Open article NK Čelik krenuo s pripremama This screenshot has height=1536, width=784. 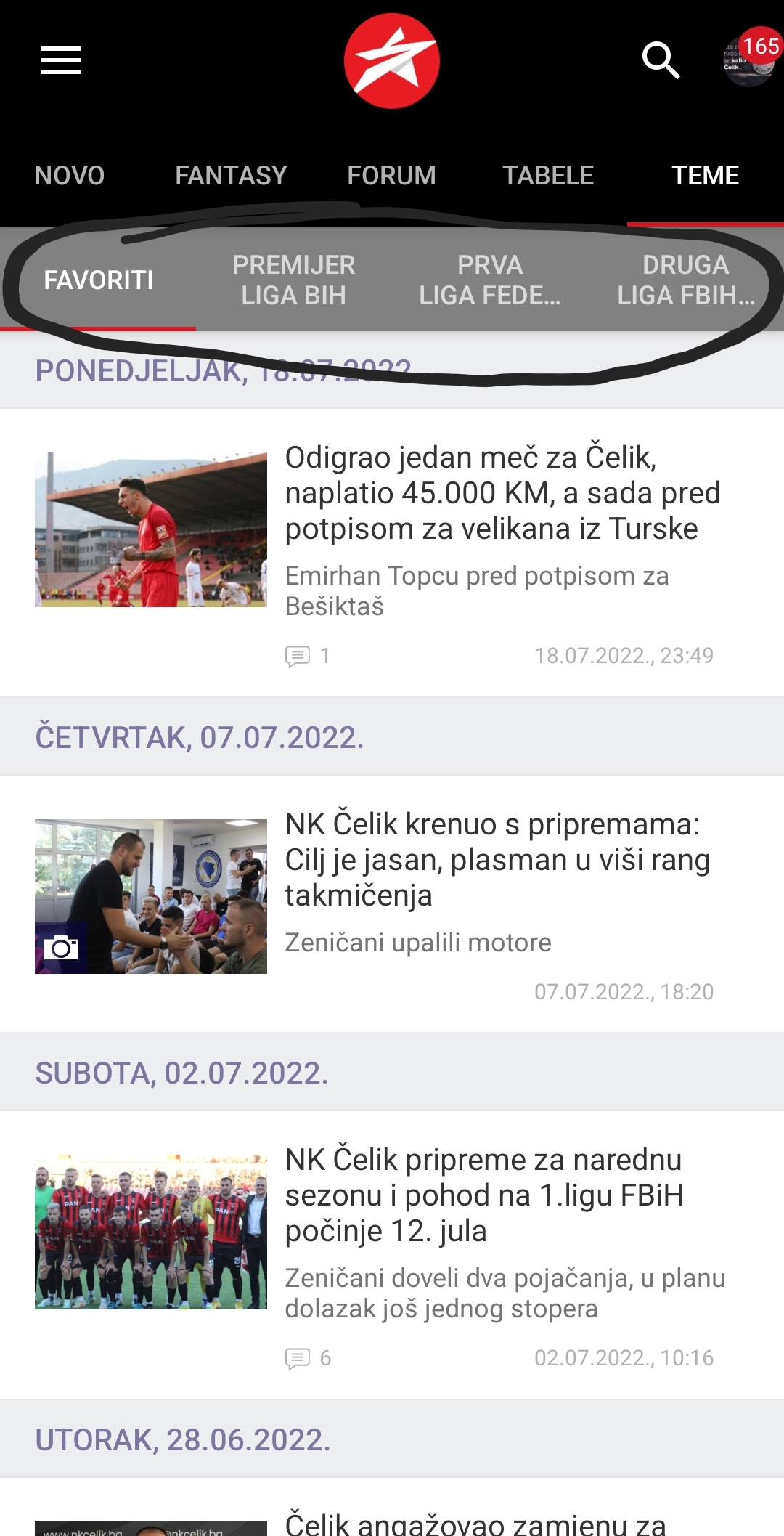coord(392,904)
